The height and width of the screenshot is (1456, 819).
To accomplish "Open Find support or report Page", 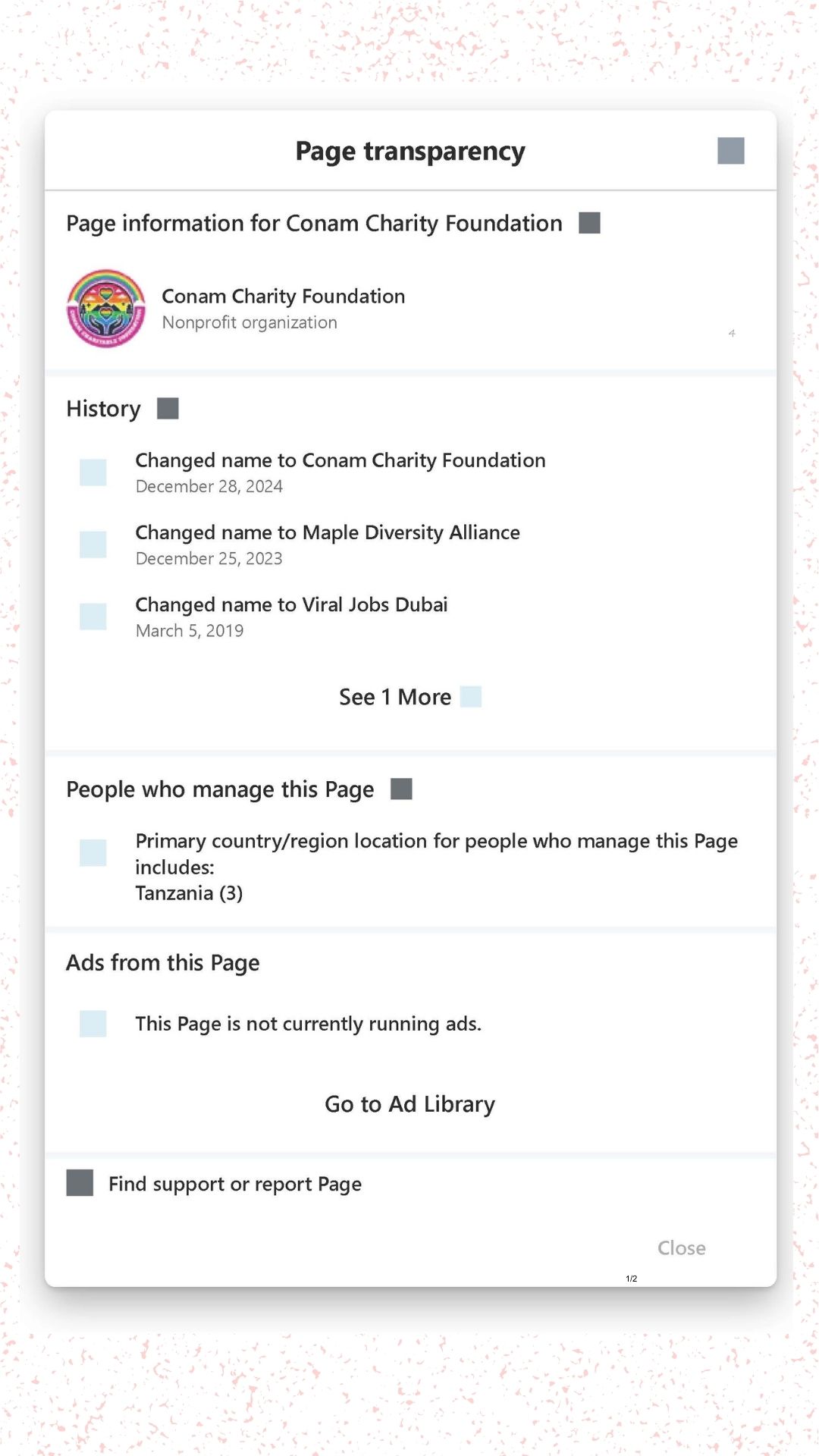I will pos(234,1184).
